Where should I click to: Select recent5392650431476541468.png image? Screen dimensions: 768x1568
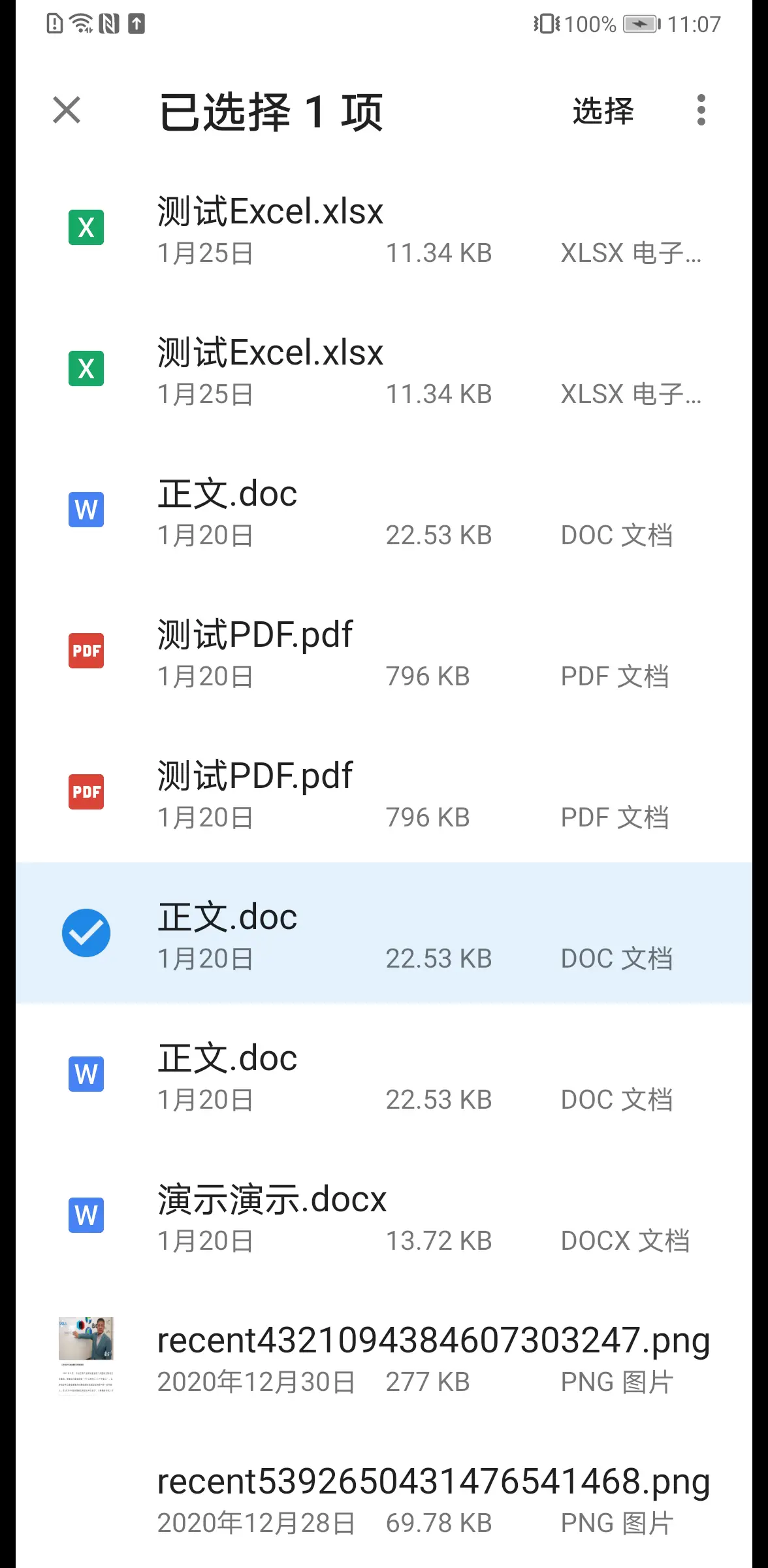point(384,1497)
